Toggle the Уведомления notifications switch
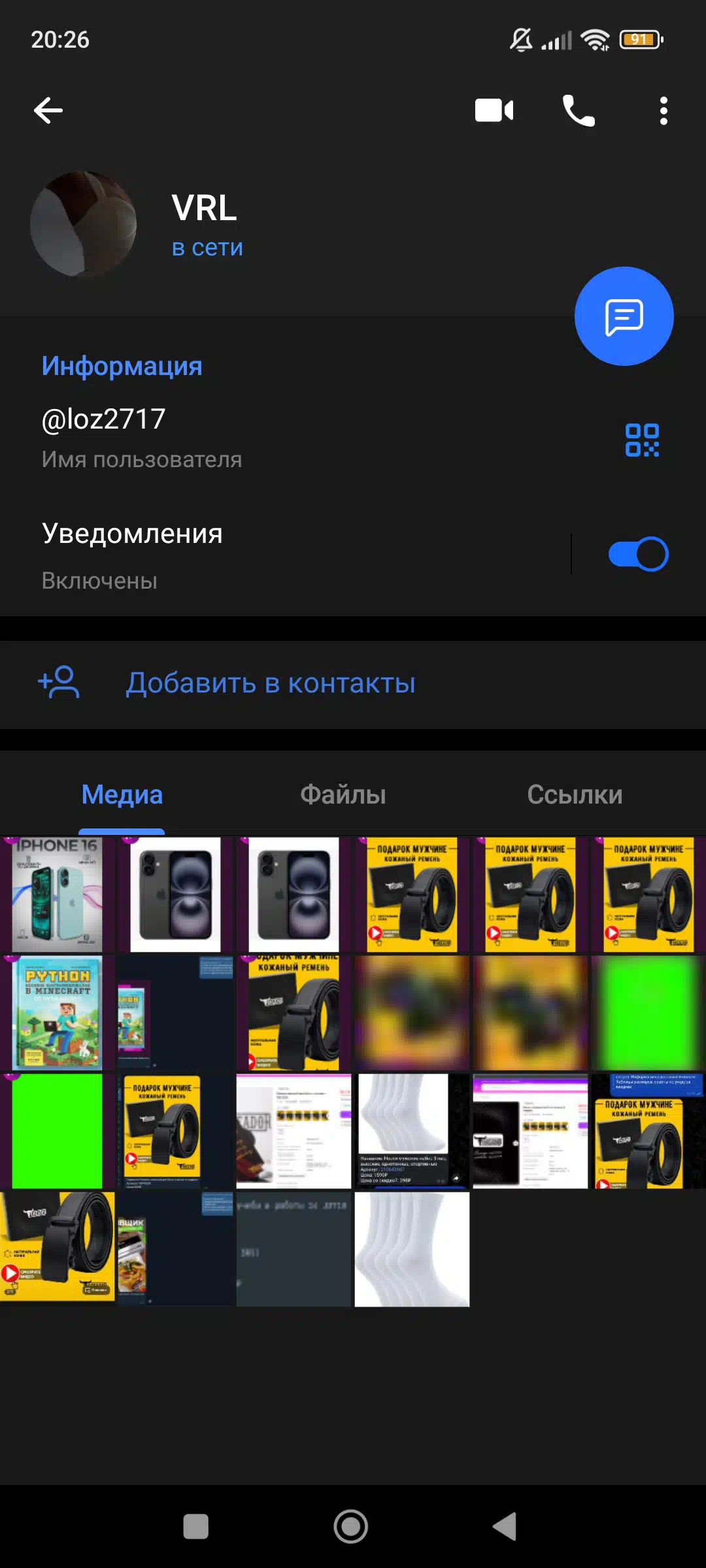 [x=638, y=554]
